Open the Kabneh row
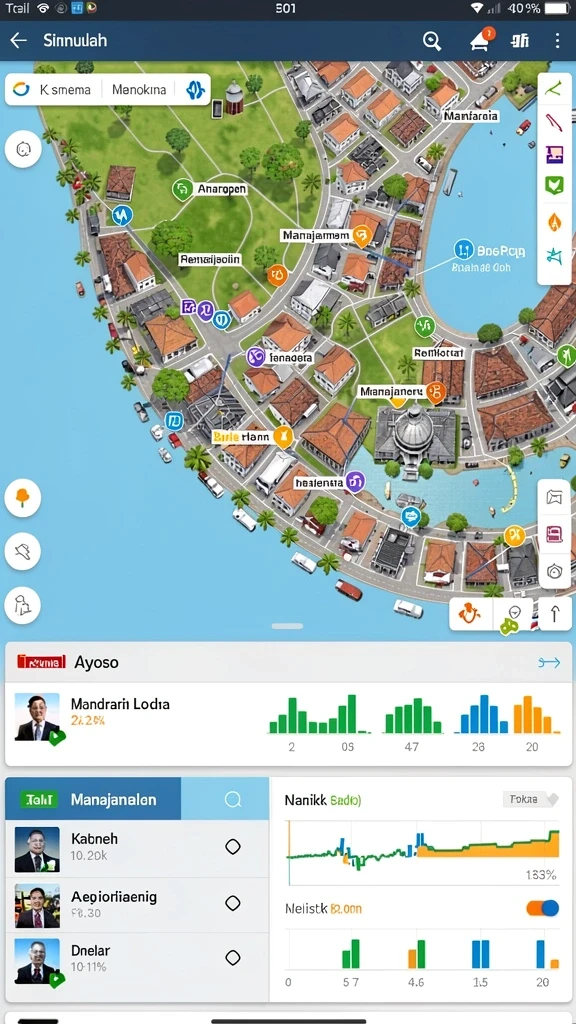The image size is (576, 1024). tap(137, 848)
